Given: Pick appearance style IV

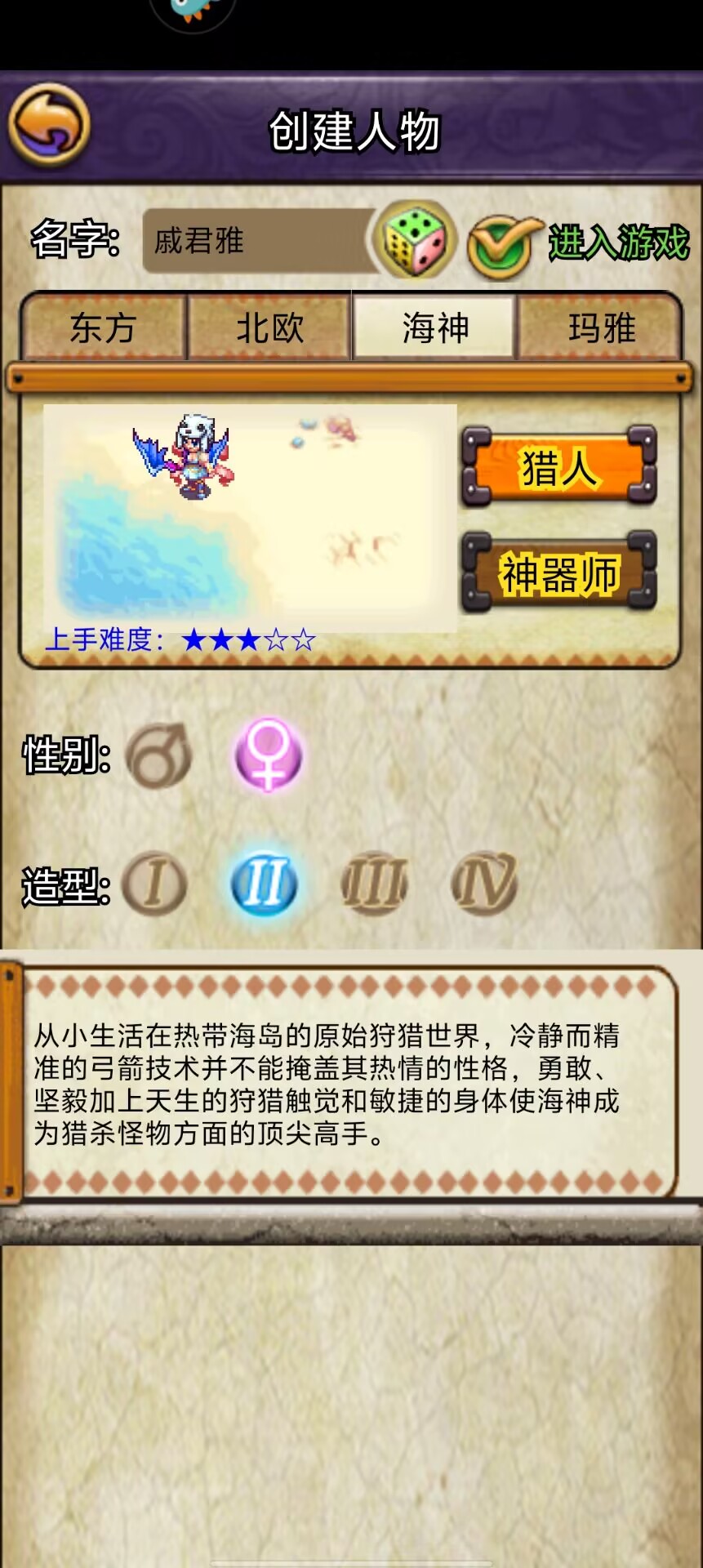Looking at the screenshot, I should tap(483, 882).
